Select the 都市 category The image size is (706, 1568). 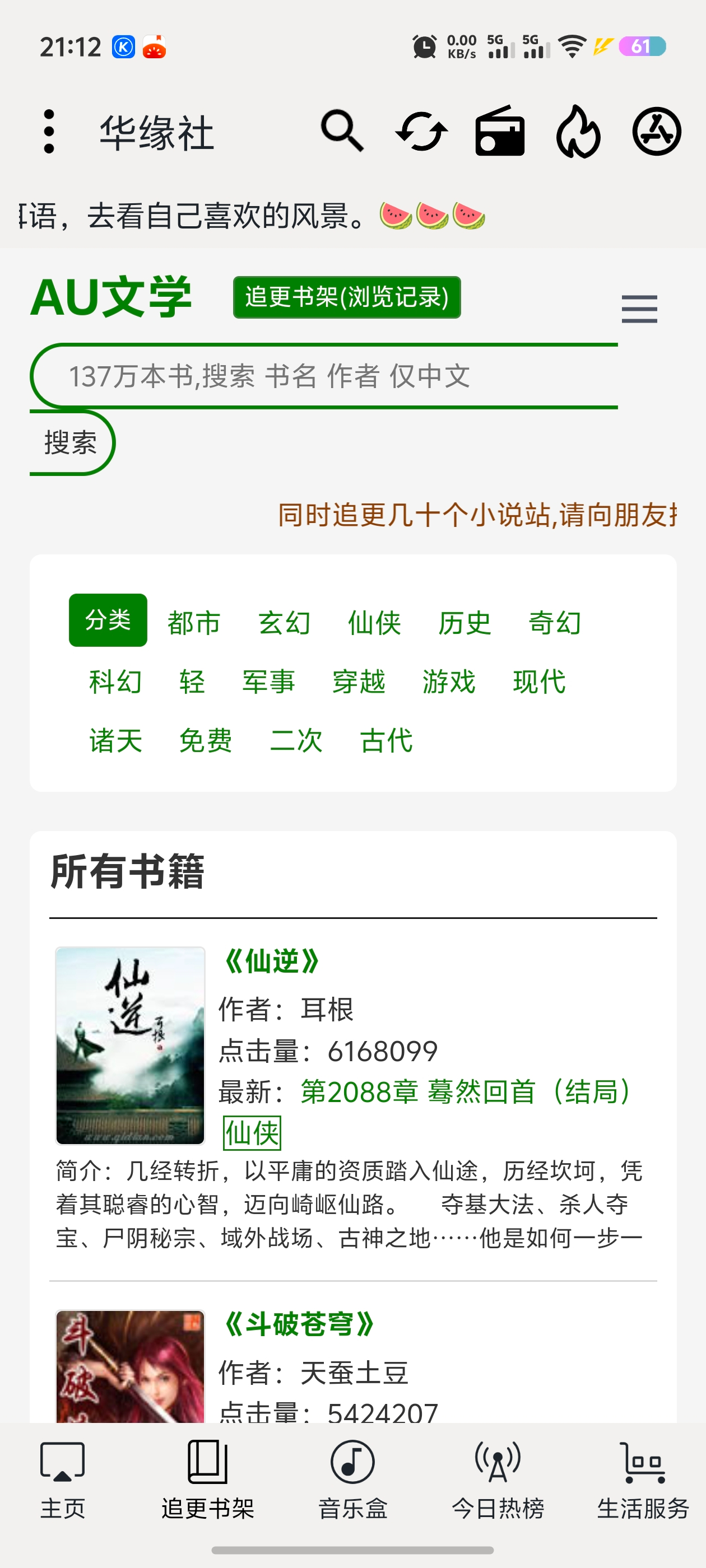tap(194, 622)
